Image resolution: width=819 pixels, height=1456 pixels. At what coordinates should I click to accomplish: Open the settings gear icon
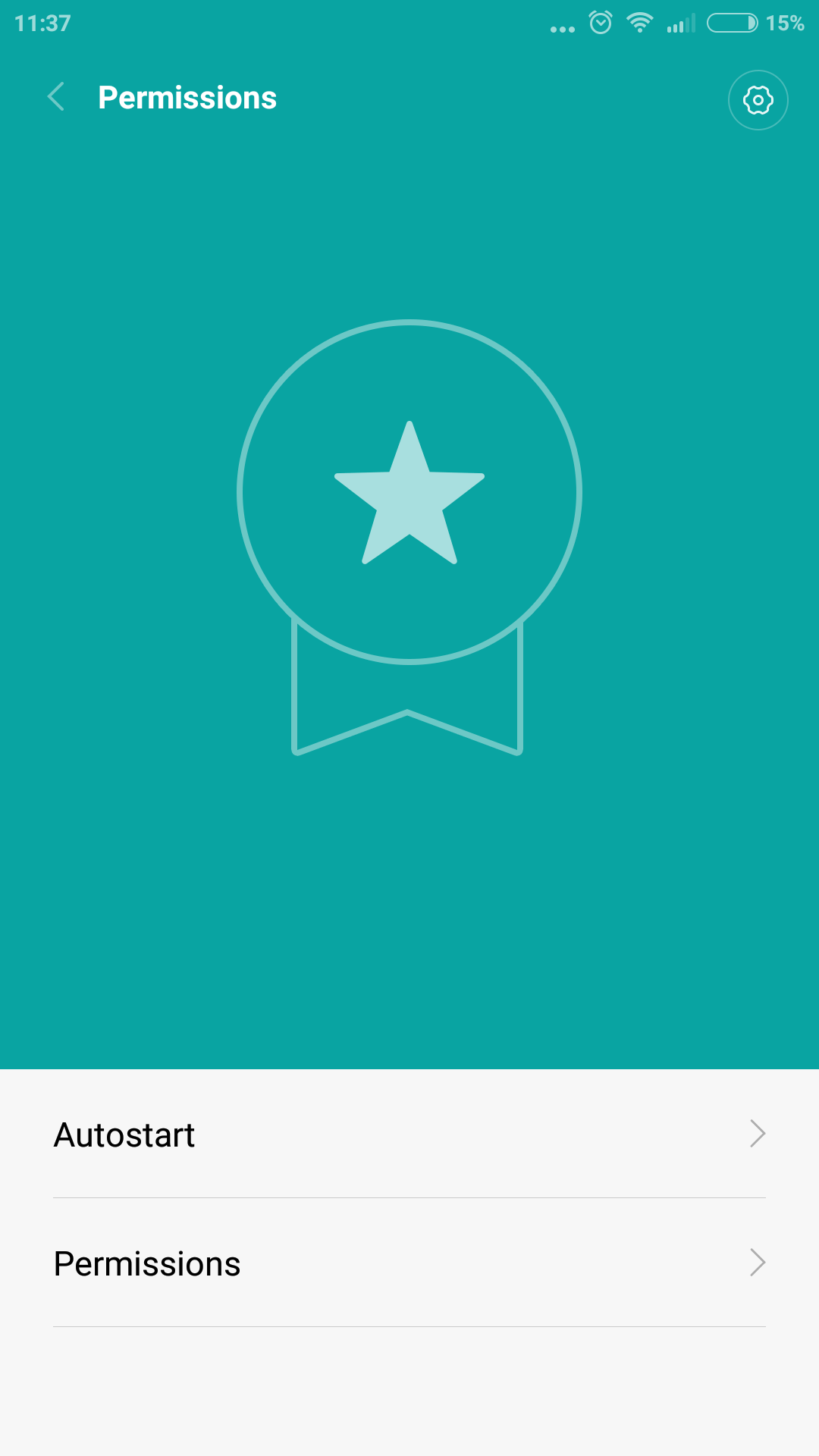[758, 100]
